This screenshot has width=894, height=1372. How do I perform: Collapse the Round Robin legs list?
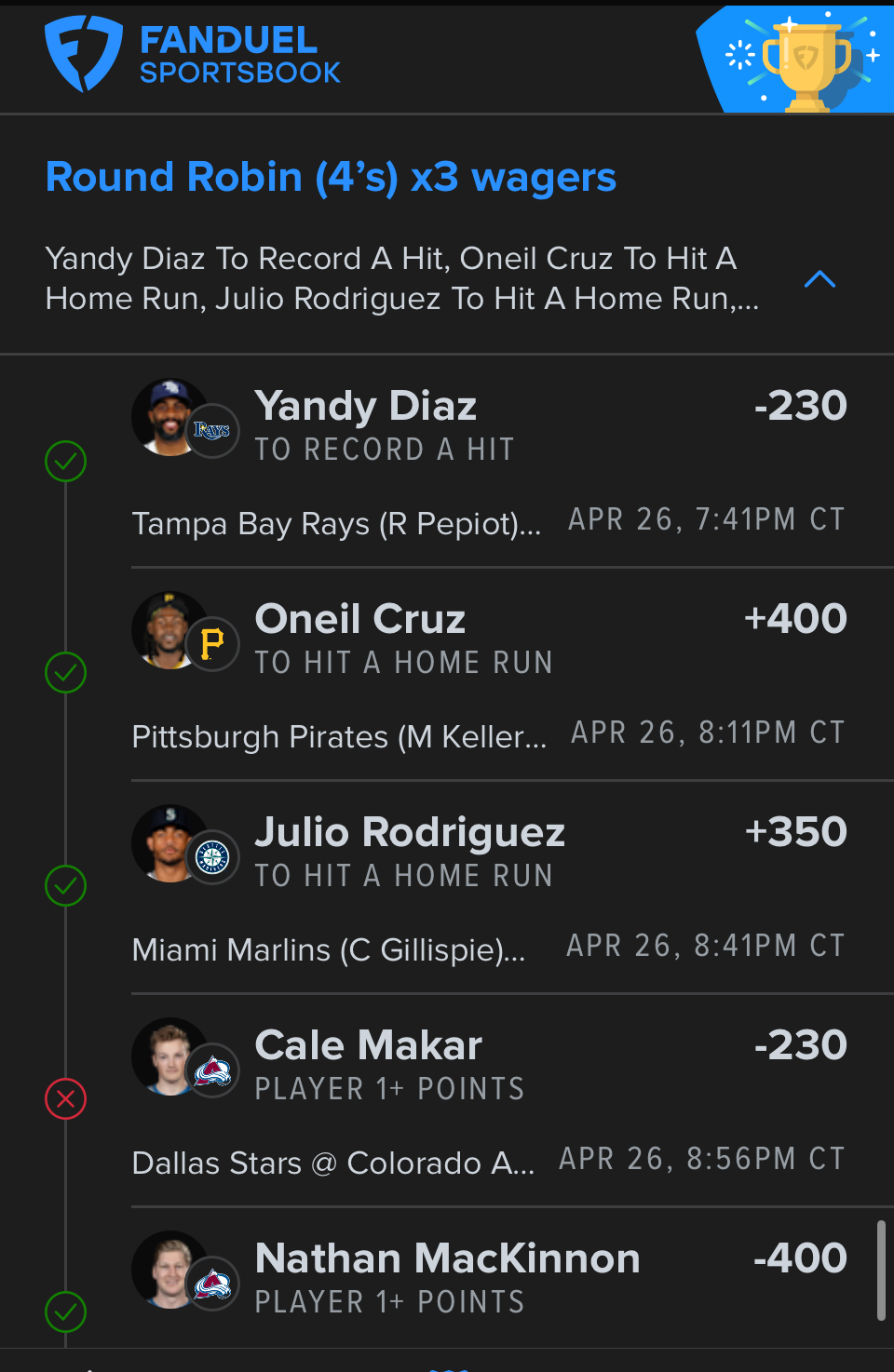[x=819, y=279]
